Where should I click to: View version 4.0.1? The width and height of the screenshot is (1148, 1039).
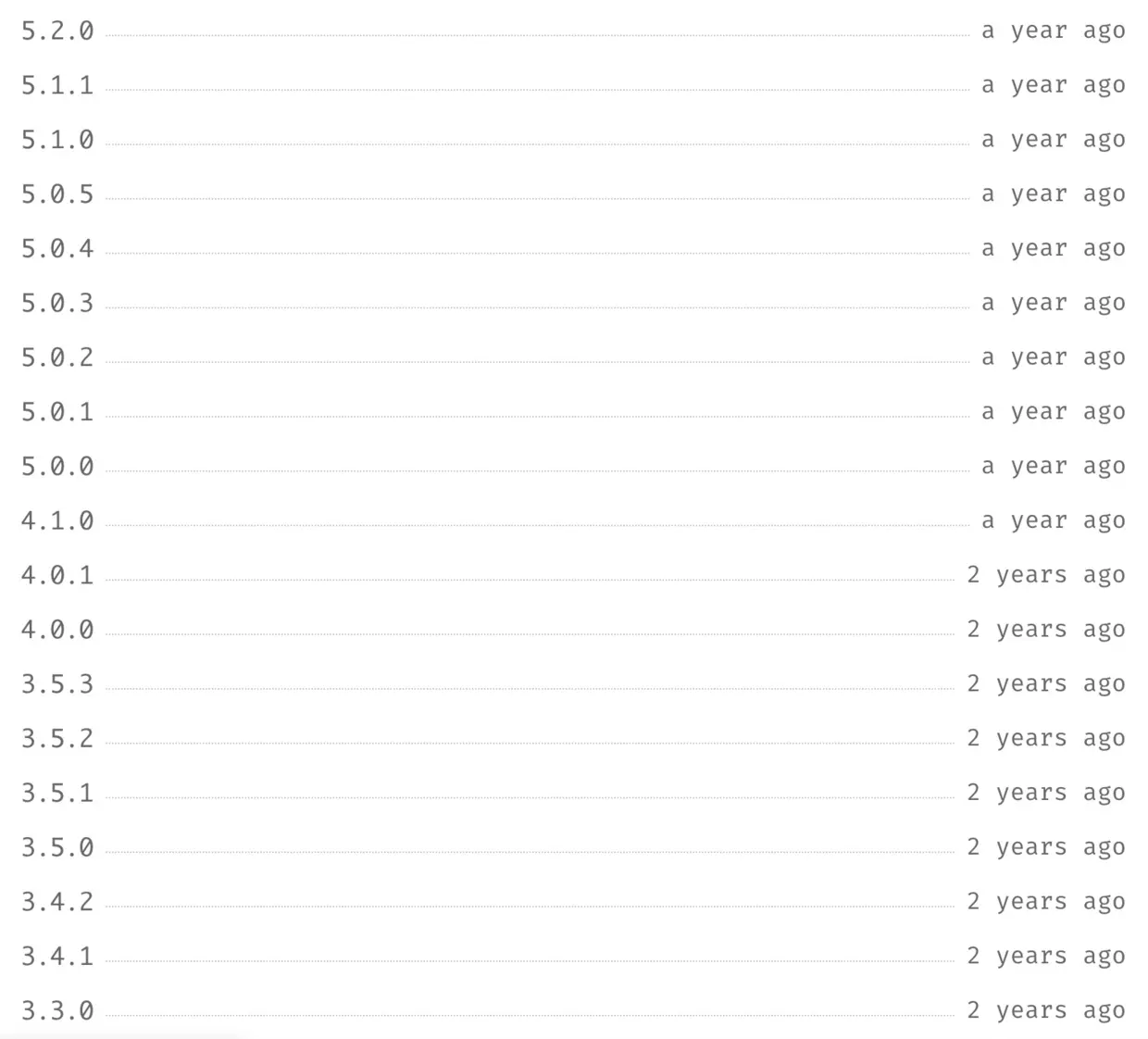tap(57, 576)
